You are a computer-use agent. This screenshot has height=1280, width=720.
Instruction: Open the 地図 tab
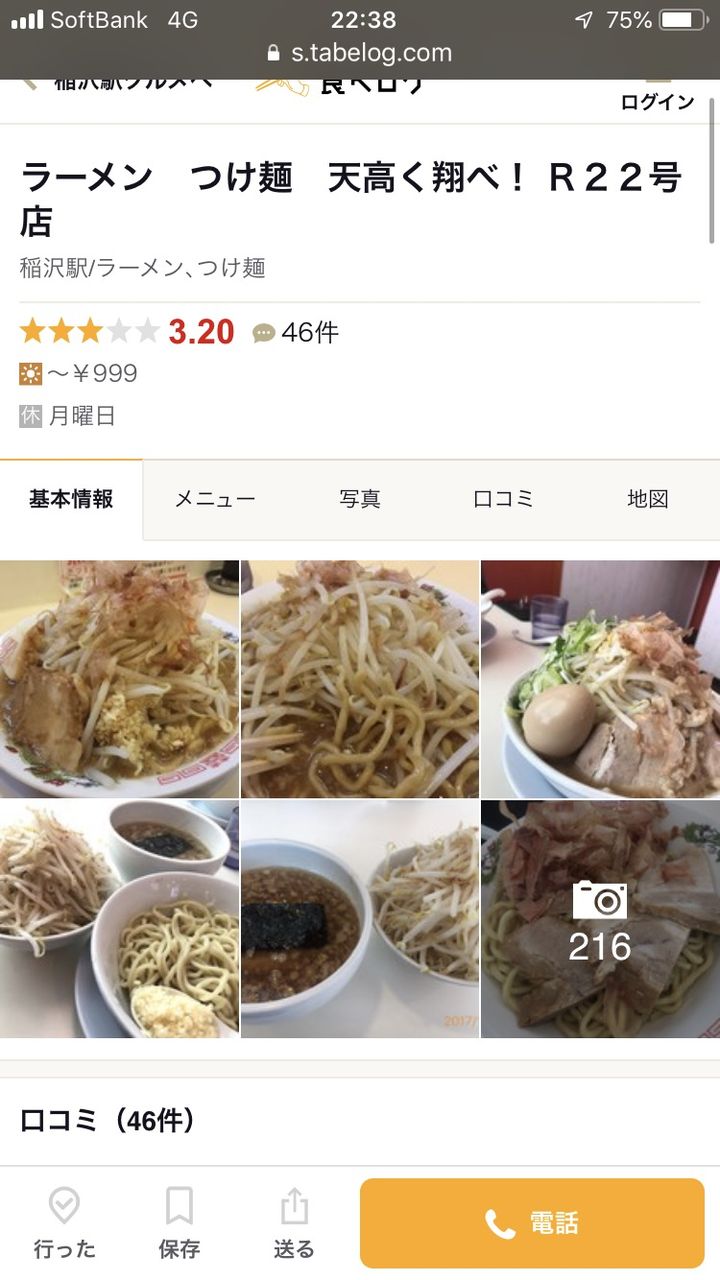(647, 499)
